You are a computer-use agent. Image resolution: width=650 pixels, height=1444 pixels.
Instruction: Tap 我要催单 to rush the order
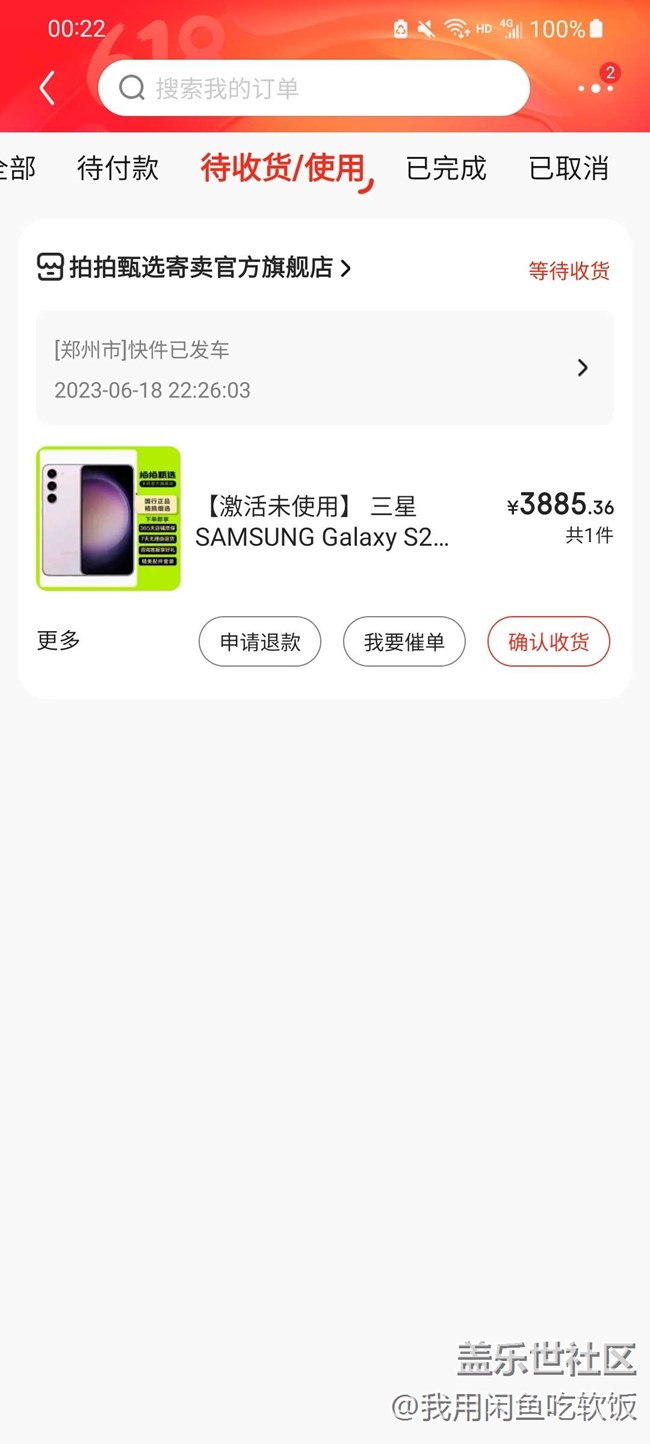404,642
